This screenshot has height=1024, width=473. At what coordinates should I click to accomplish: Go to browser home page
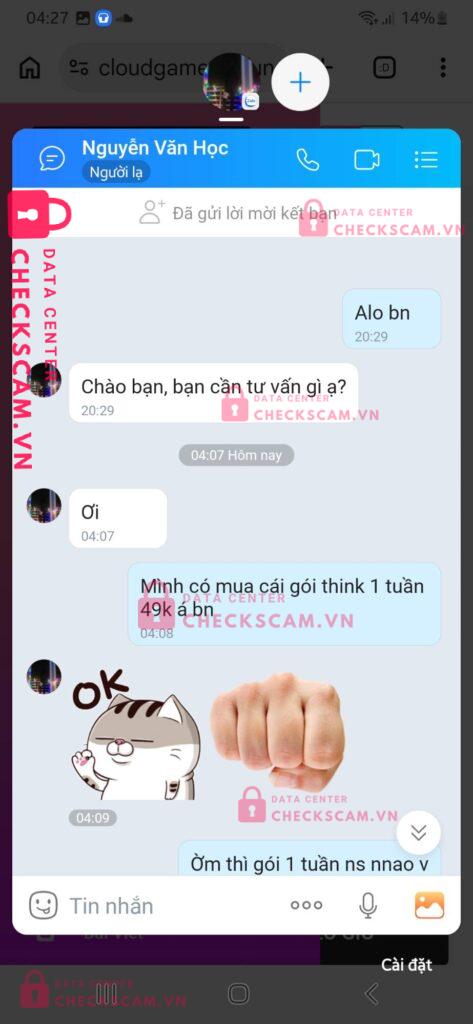click(30, 67)
